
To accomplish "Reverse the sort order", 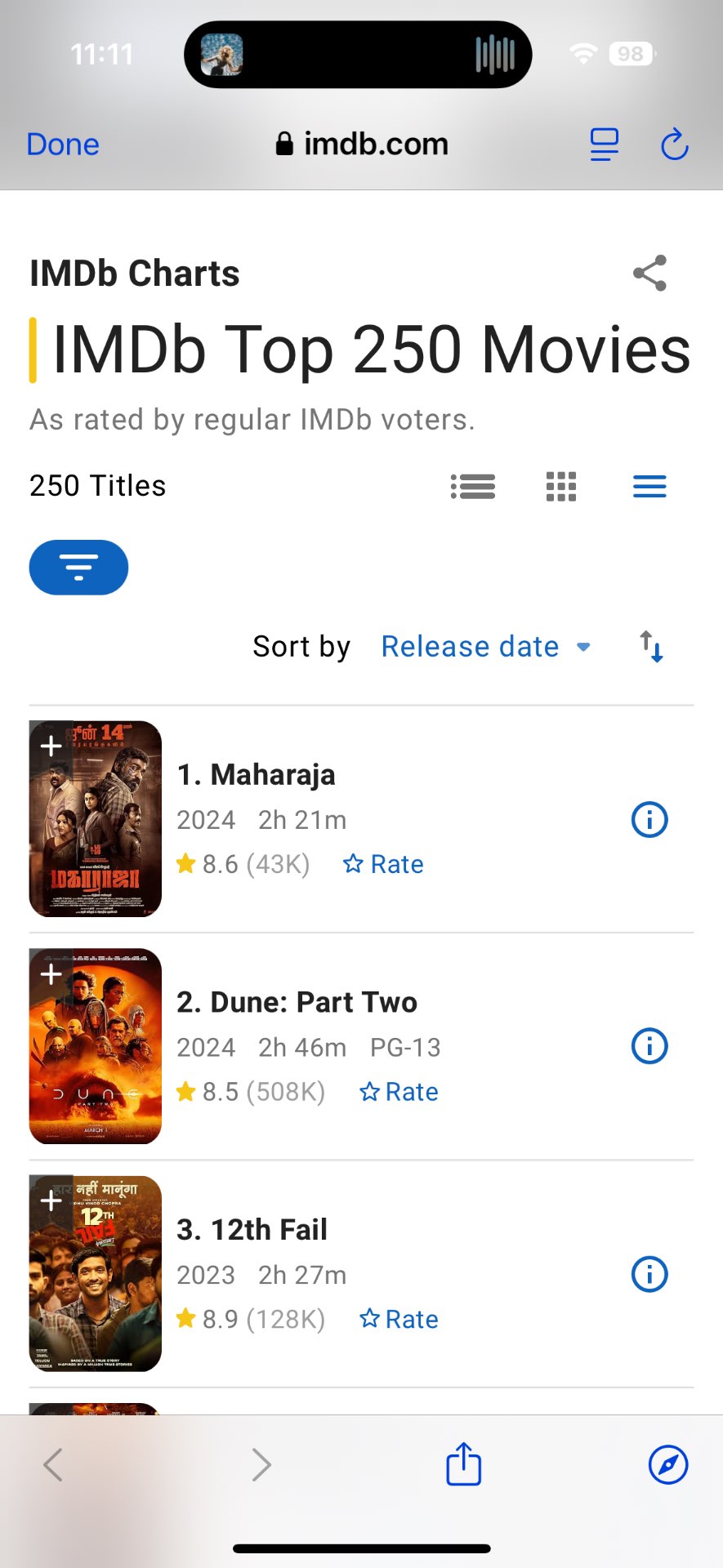I will coord(651,647).
